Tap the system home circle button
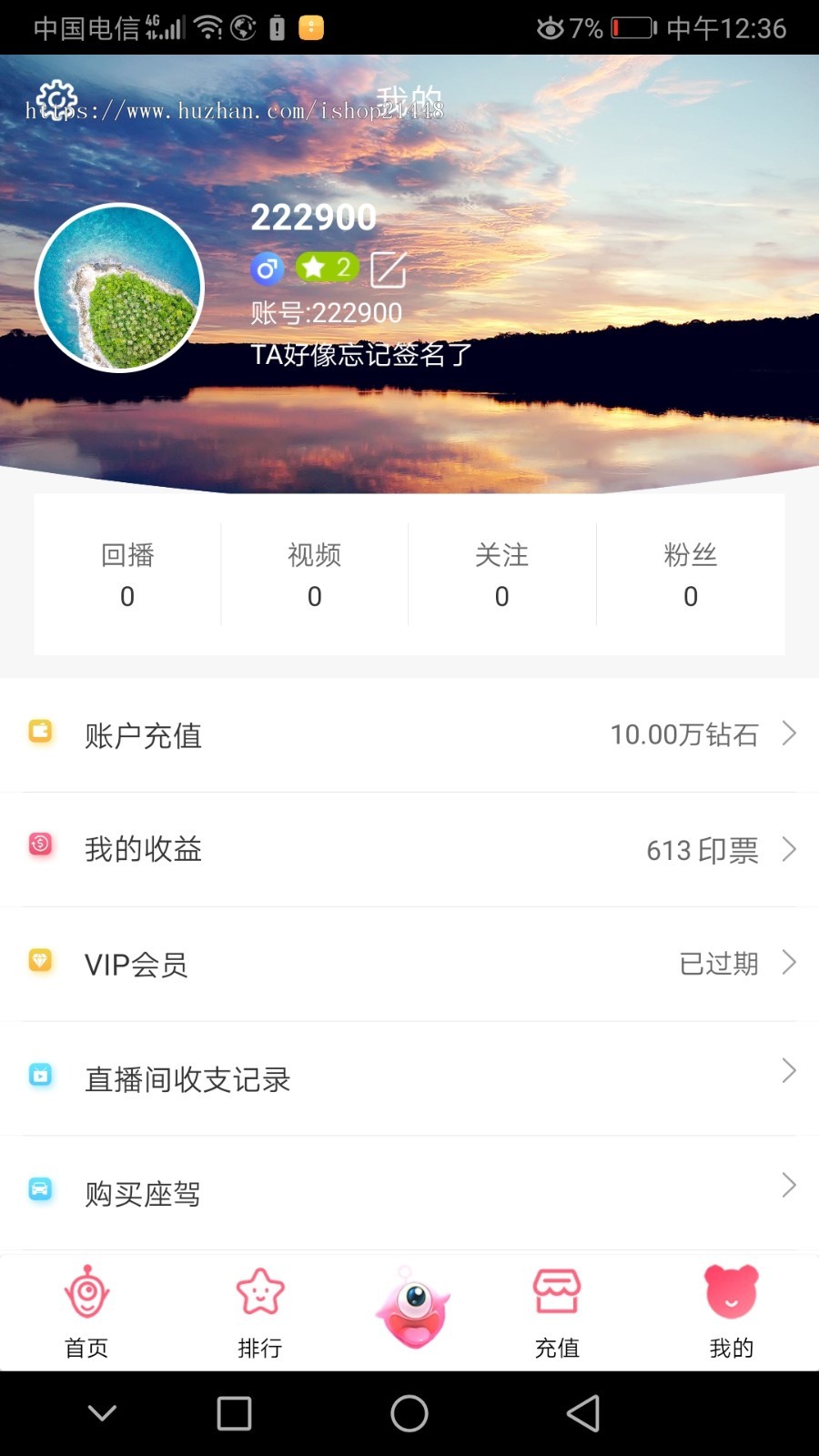The image size is (819, 1456). (409, 1413)
